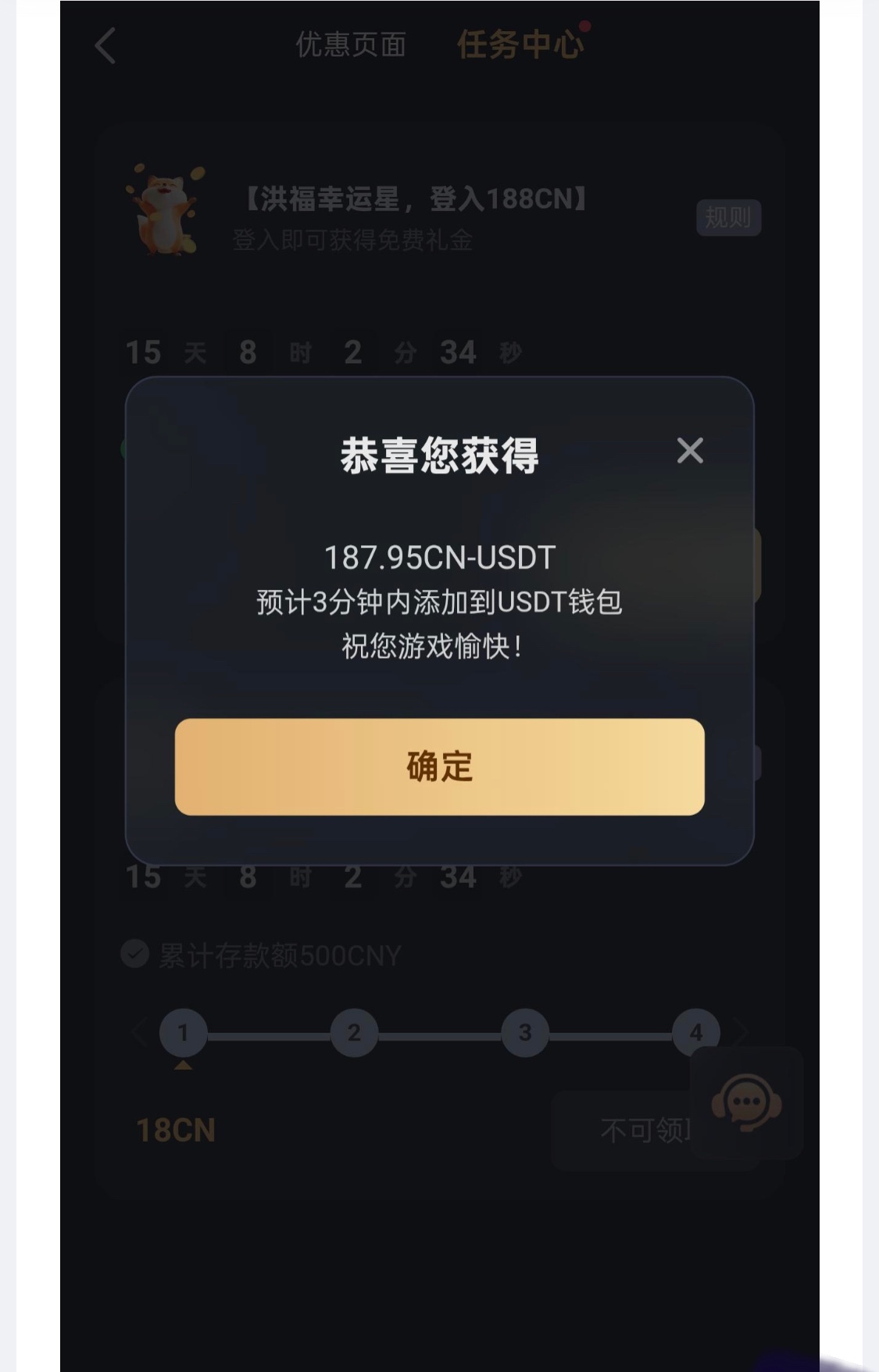Go back with the arrow icon
This screenshot has width=879, height=1372.
[105, 45]
